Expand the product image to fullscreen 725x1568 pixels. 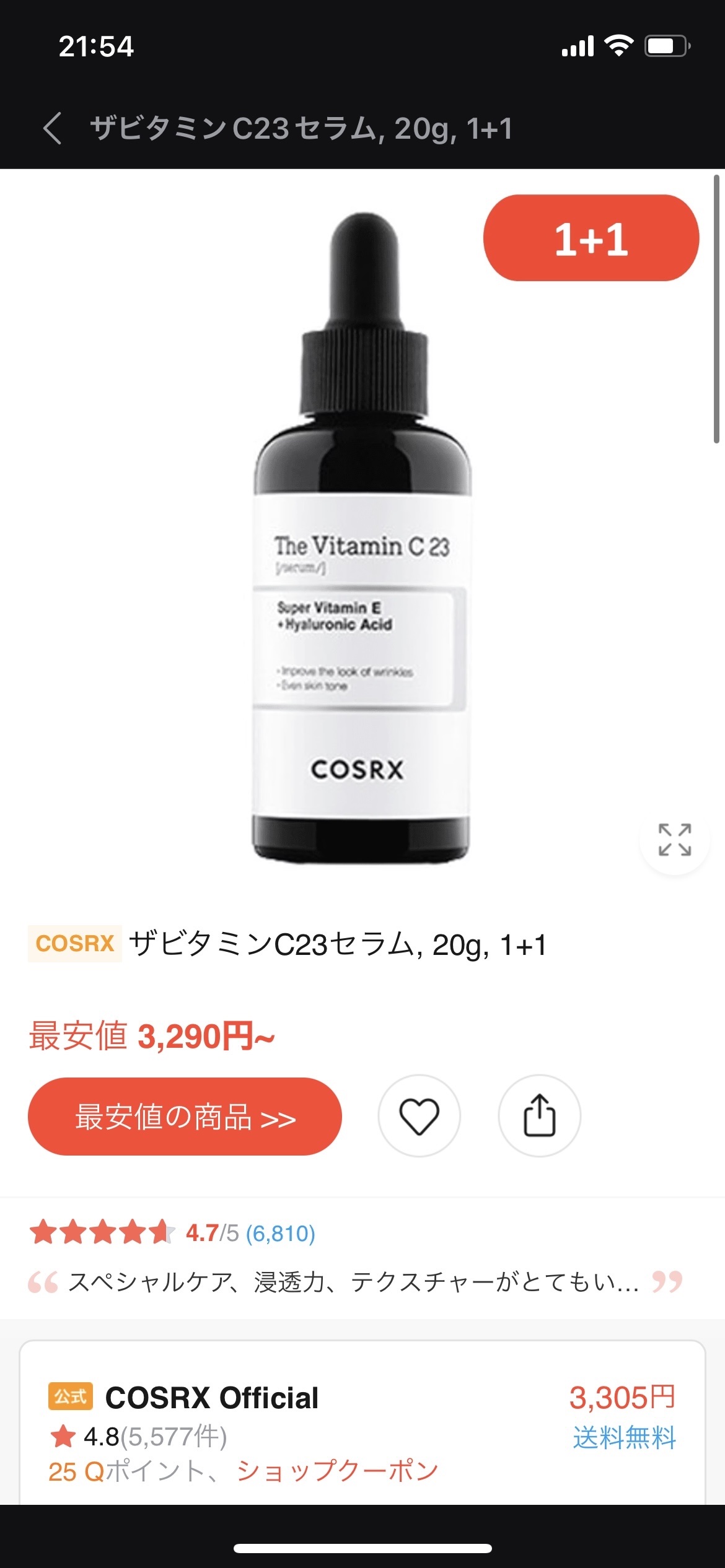(674, 840)
